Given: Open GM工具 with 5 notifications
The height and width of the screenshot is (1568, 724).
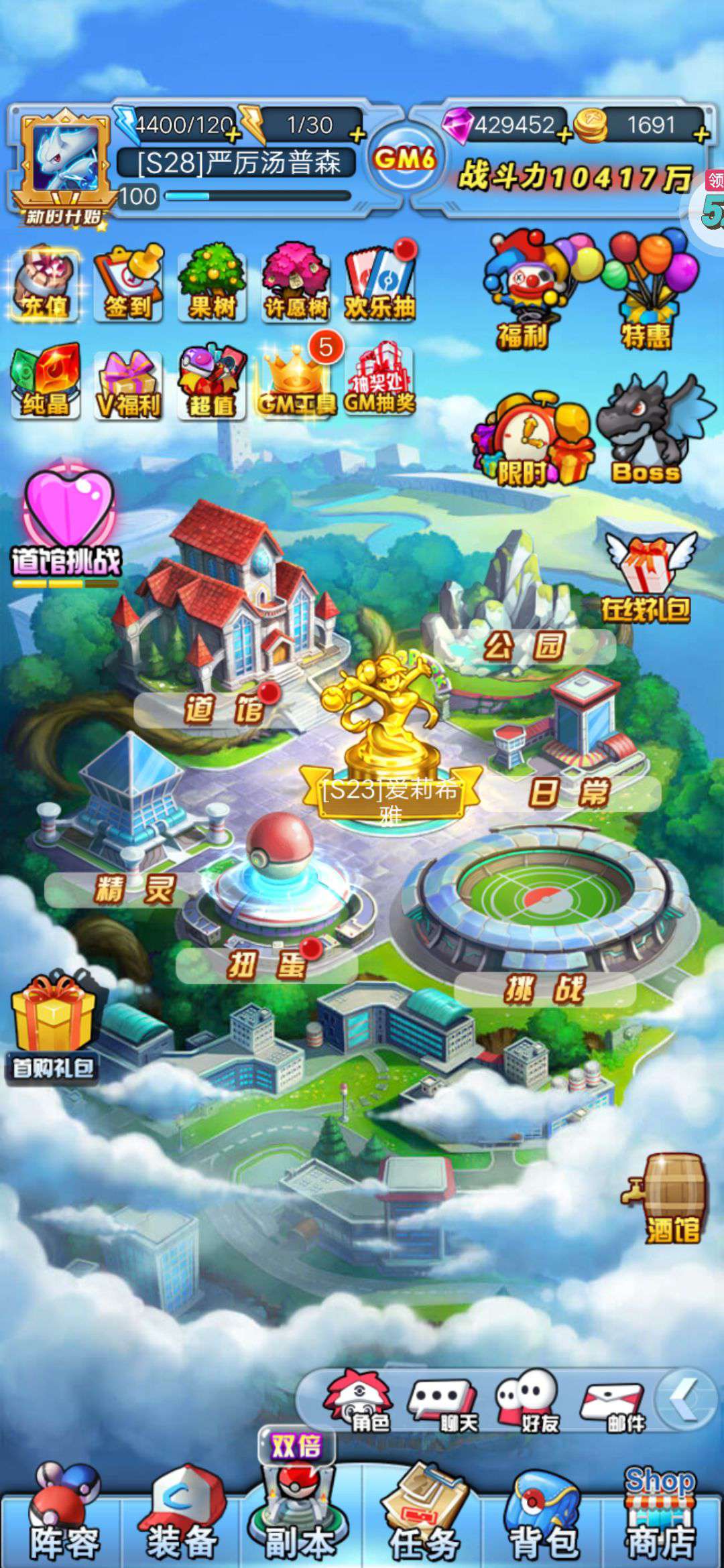Looking at the screenshot, I should pyautogui.click(x=296, y=382).
